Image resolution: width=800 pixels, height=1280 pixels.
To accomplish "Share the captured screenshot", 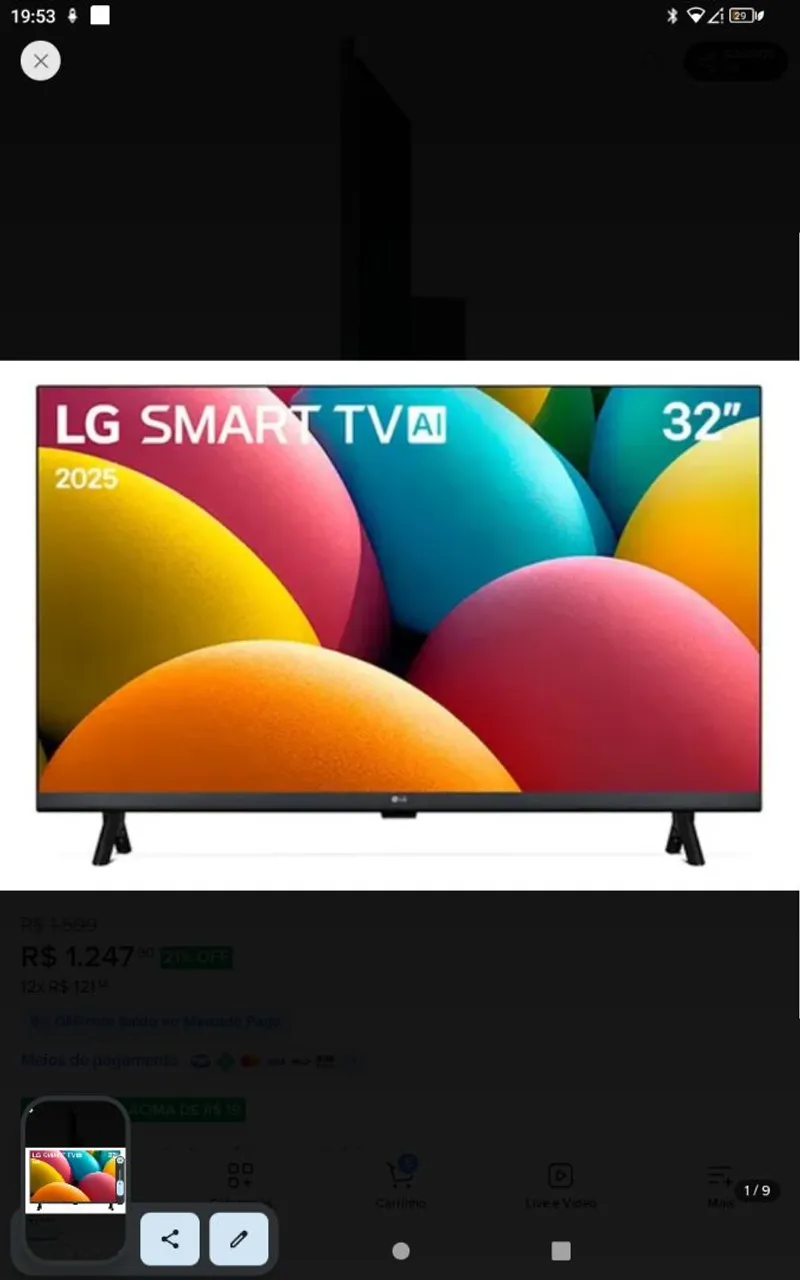I will 170,1239.
